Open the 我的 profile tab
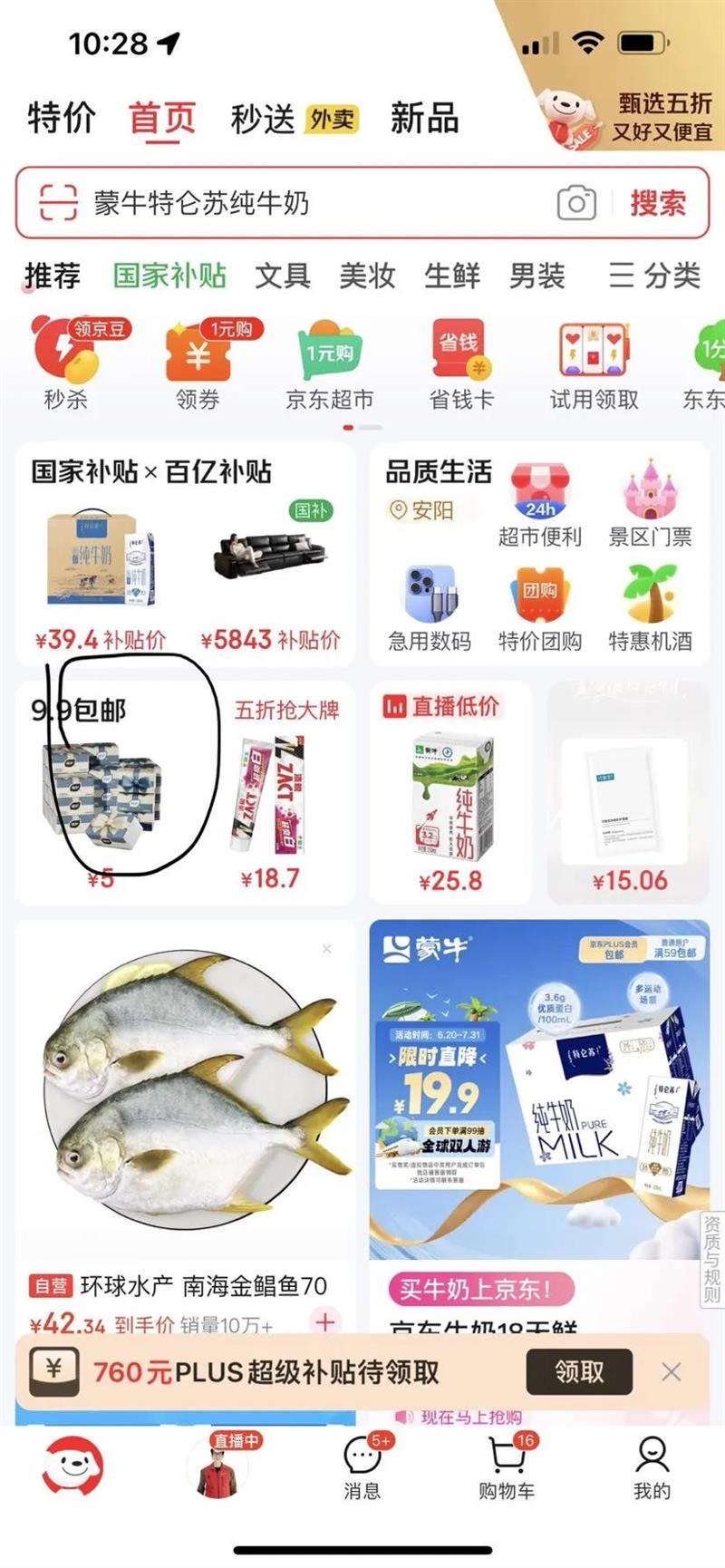This screenshot has height=1568, width=725. pos(652,1468)
